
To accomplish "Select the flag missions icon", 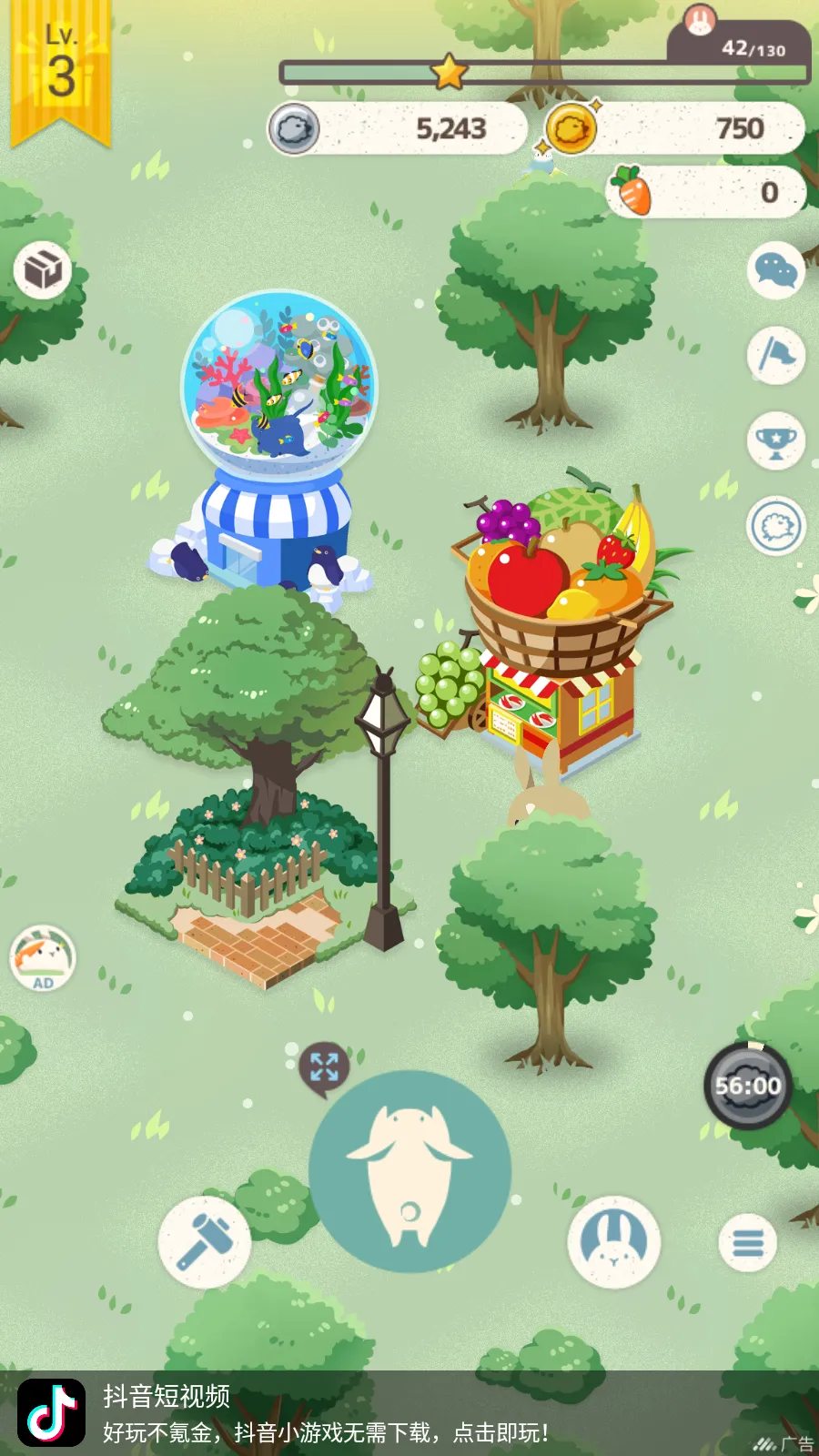I will (774, 355).
